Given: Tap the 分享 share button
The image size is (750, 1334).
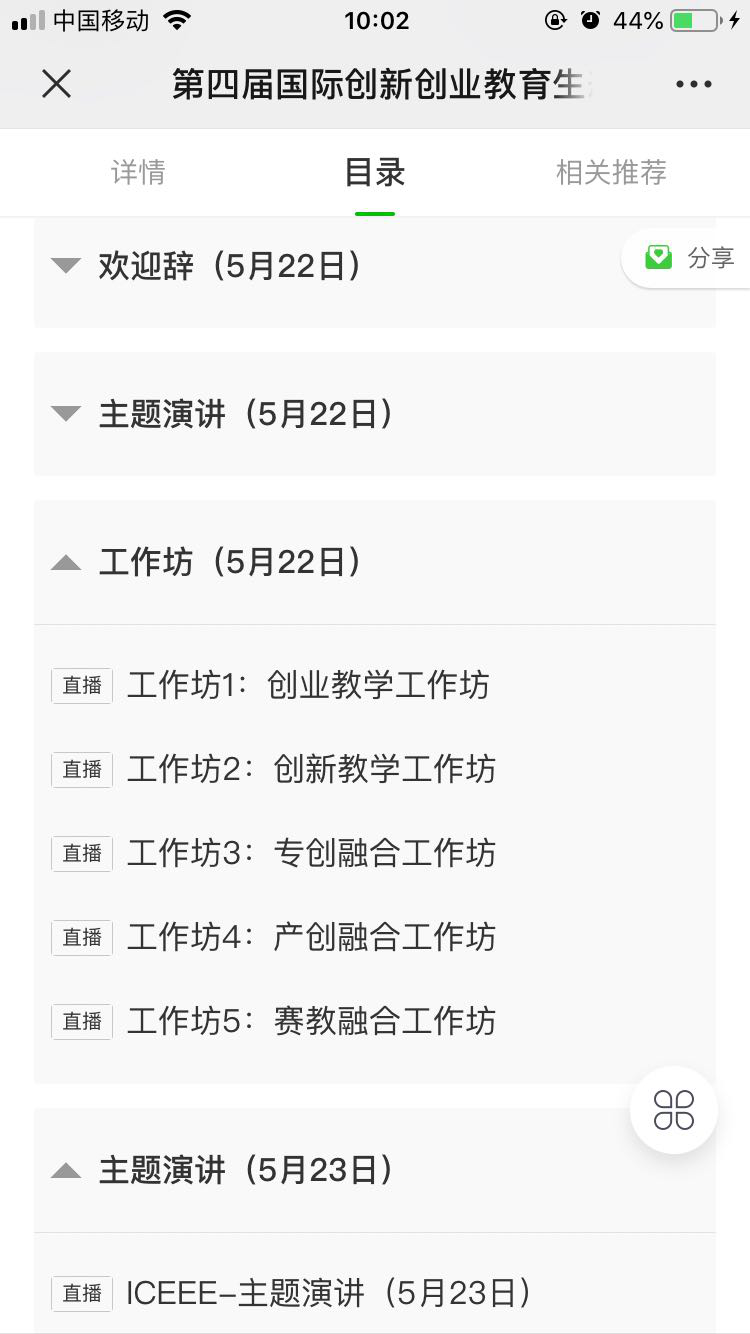Looking at the screenshot, I should pos(689,258).
